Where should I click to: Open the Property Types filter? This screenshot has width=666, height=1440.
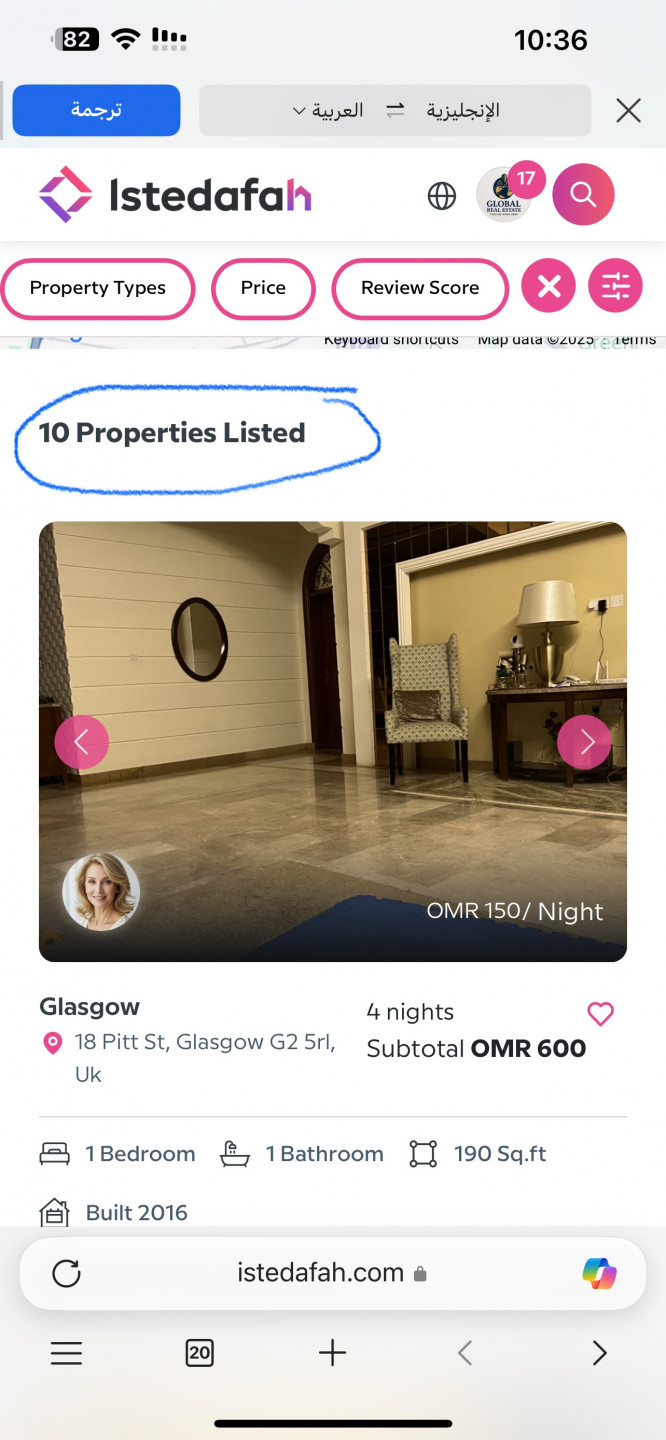point(98,288)
